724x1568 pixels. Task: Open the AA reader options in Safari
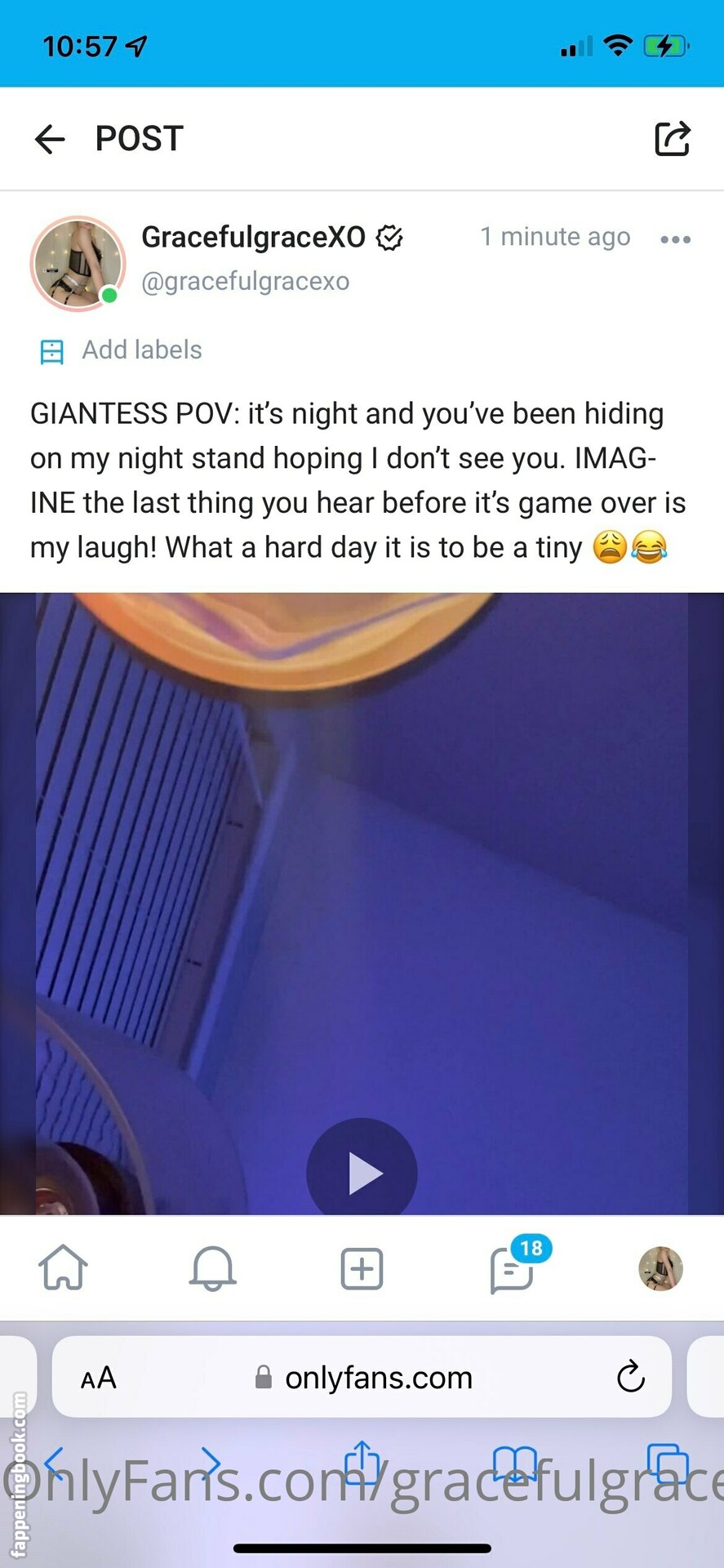(x=99, y=1378)
